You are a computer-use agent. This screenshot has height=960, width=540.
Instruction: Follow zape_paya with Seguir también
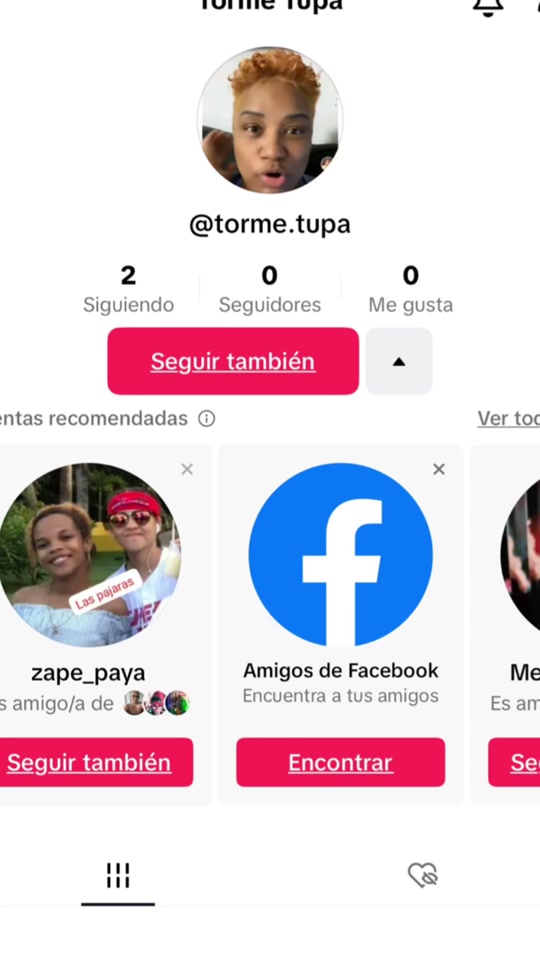point(89,762)
